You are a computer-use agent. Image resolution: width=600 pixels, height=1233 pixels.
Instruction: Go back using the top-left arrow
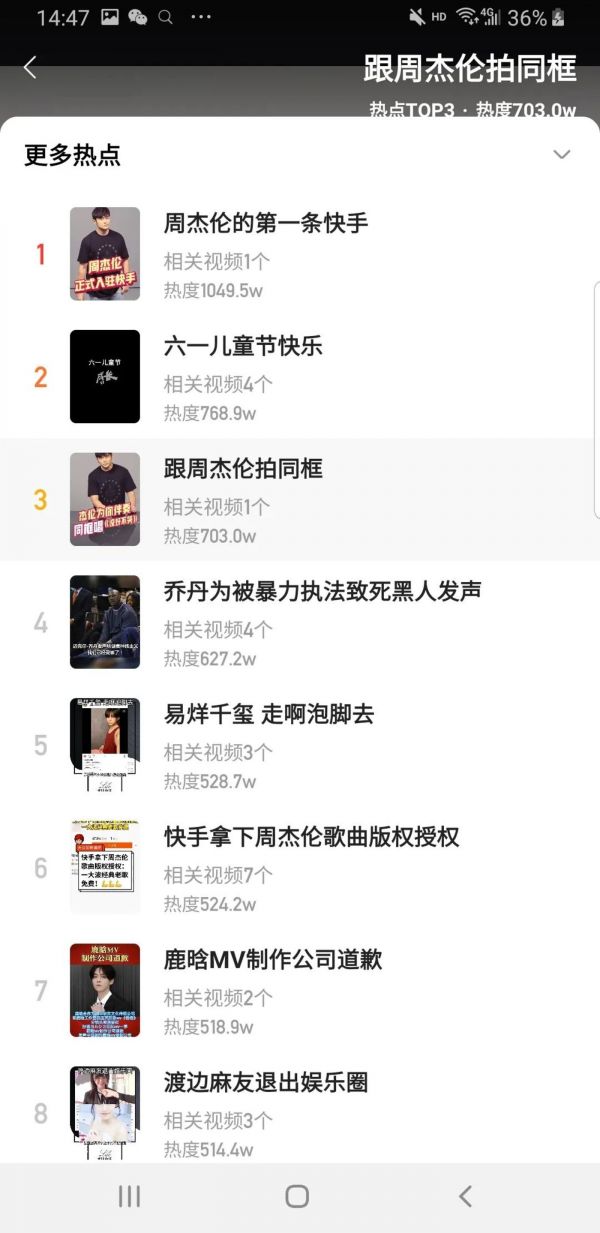(x=30, y=67)
